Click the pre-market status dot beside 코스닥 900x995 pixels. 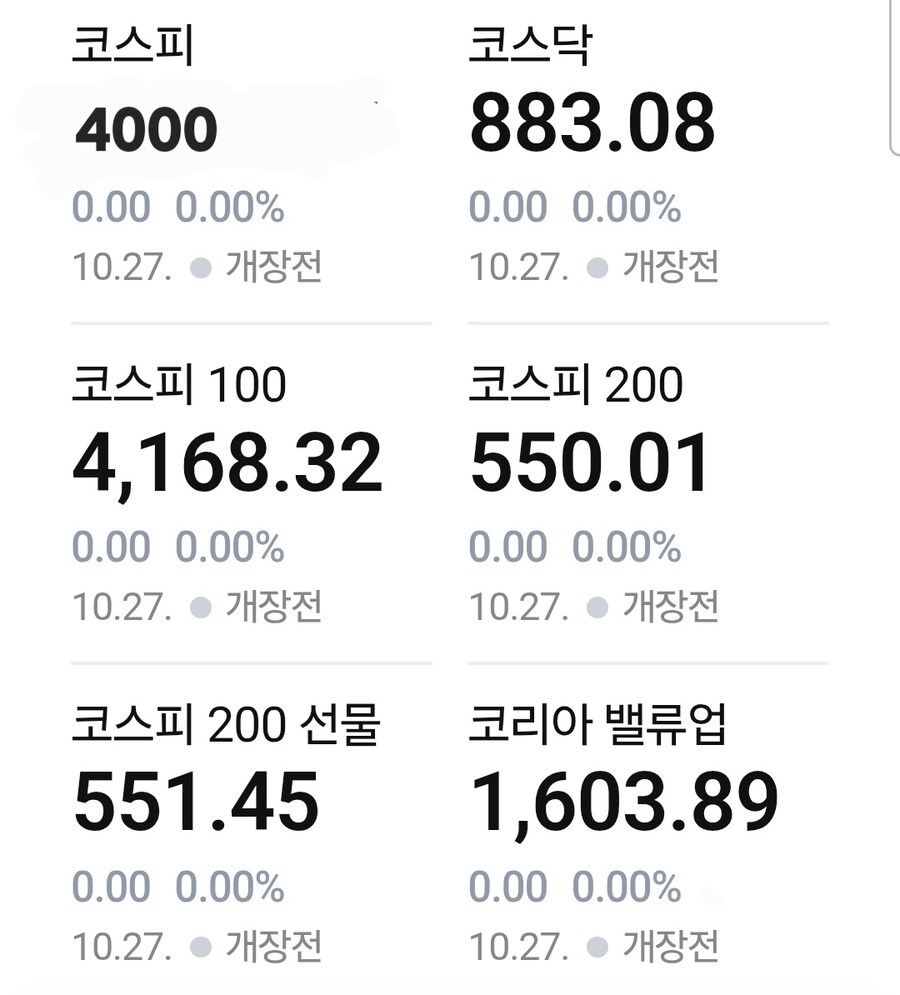(597, 266)
